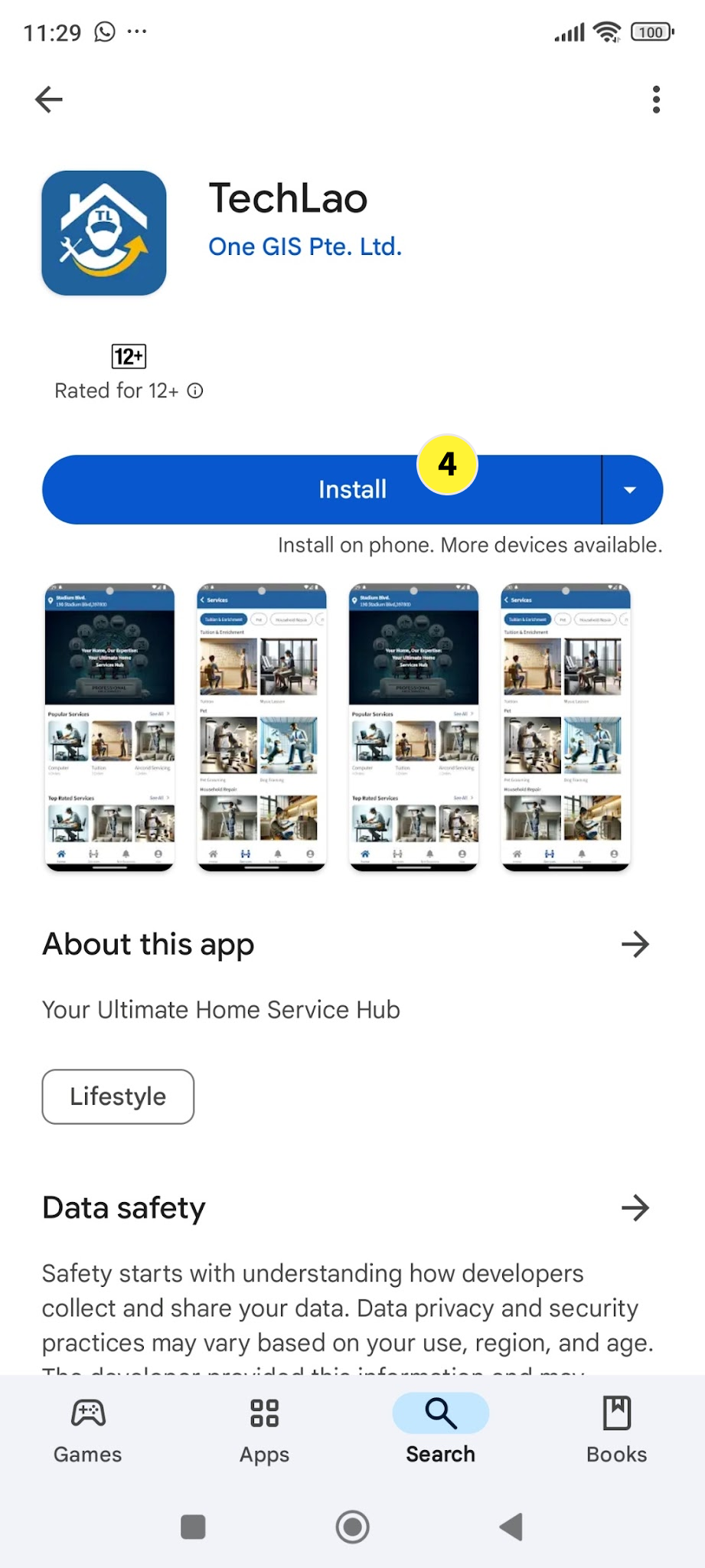Expand the install devices dropdown arrow
705x1568 pixels.
pyautogui.click(x=631, y=490)
